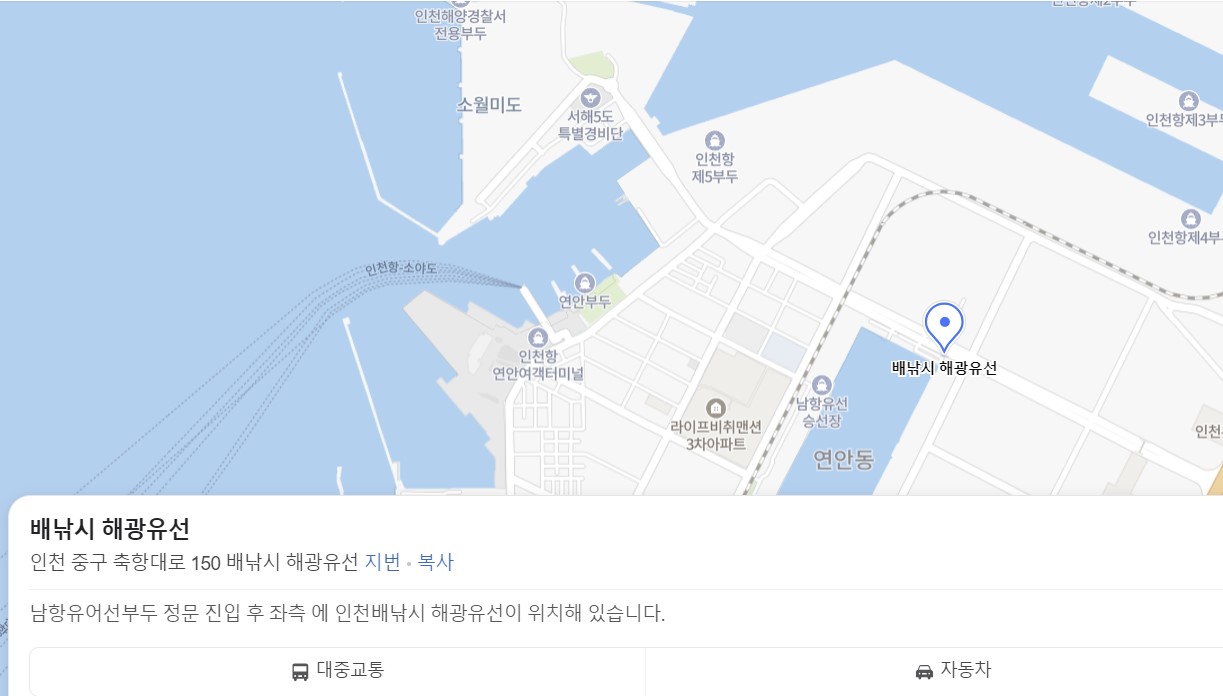1223x696 pixels.
Task: Tap the 인천항 연안여객터미널 marker
Action: [x=538, y=338]
